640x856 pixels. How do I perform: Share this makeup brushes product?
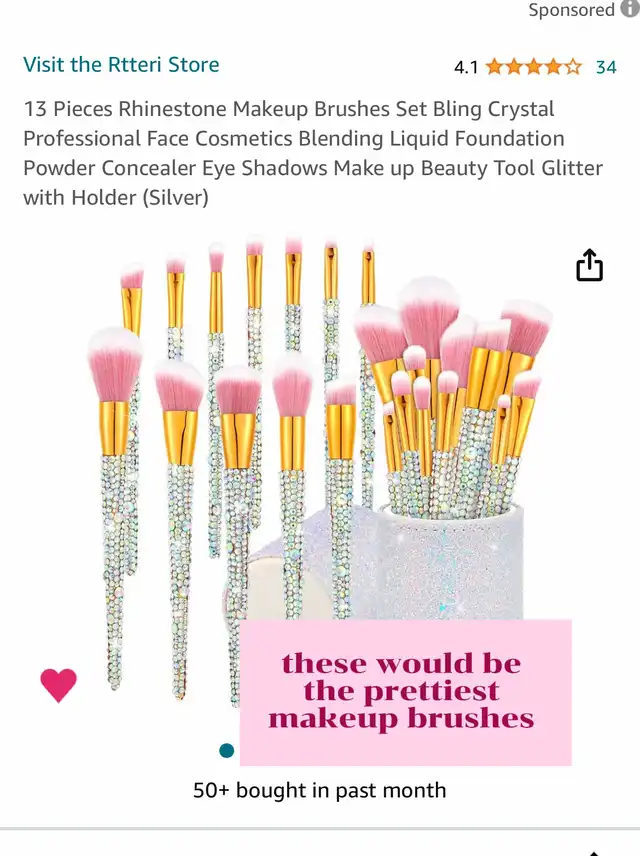click(x=590, y=265)
